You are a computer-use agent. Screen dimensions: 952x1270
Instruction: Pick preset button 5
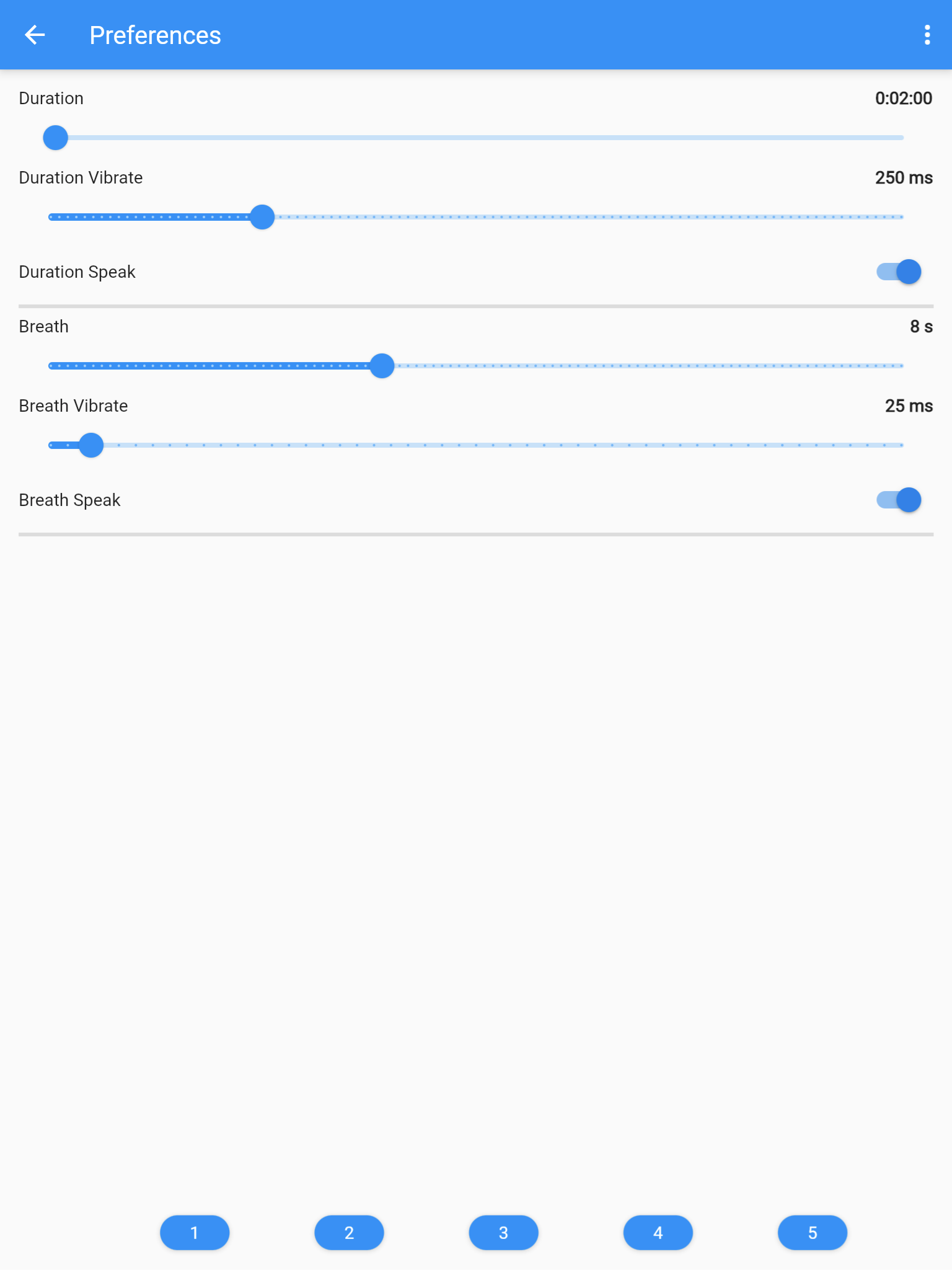812,1233
